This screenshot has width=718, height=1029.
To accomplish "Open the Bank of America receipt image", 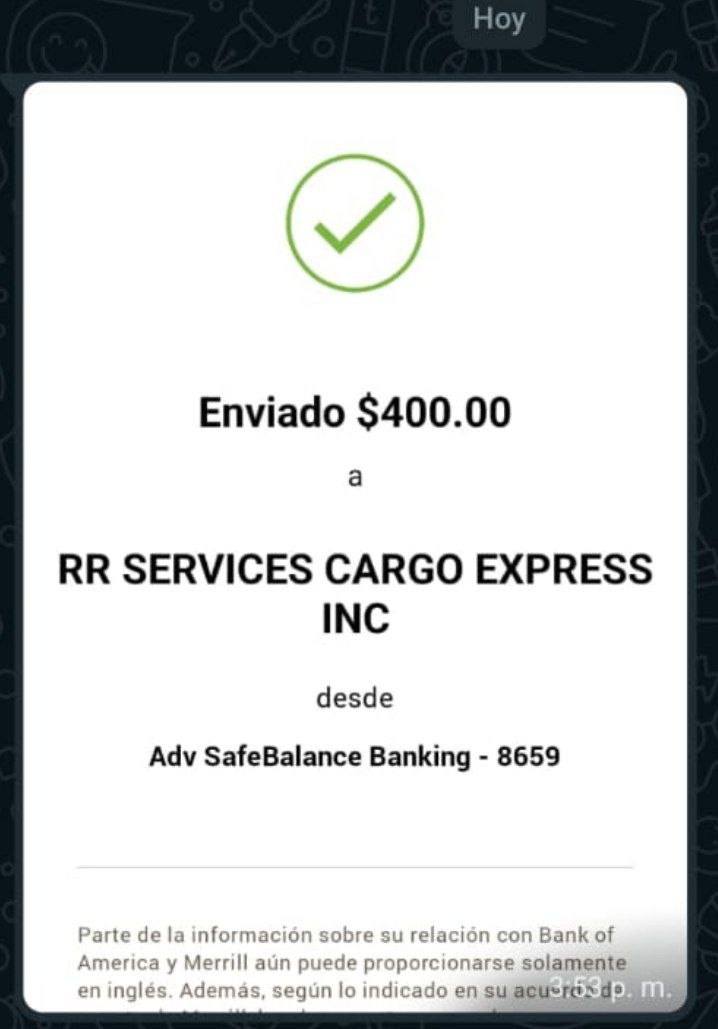I will (x=356, y=520).
